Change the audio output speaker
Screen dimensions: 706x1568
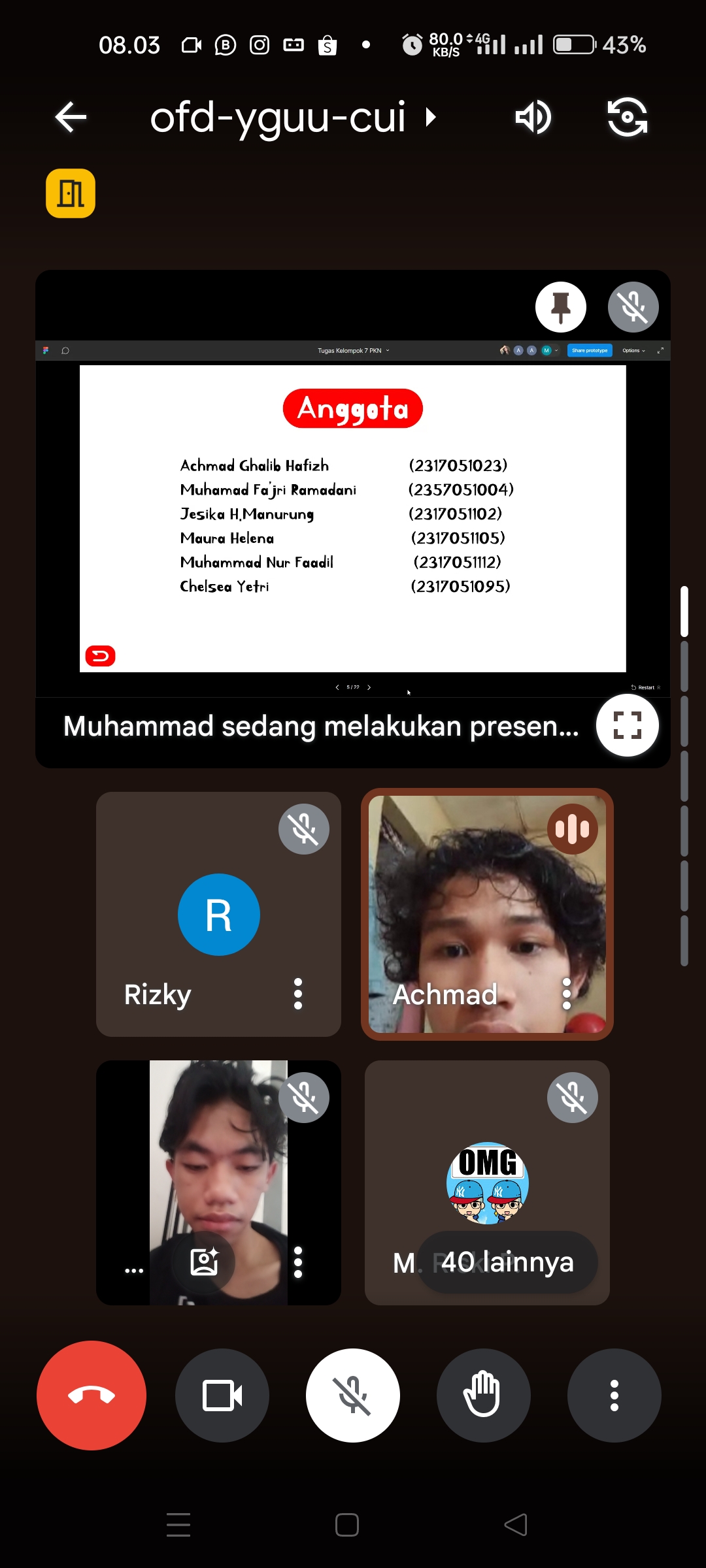click(x=533, y=118)
